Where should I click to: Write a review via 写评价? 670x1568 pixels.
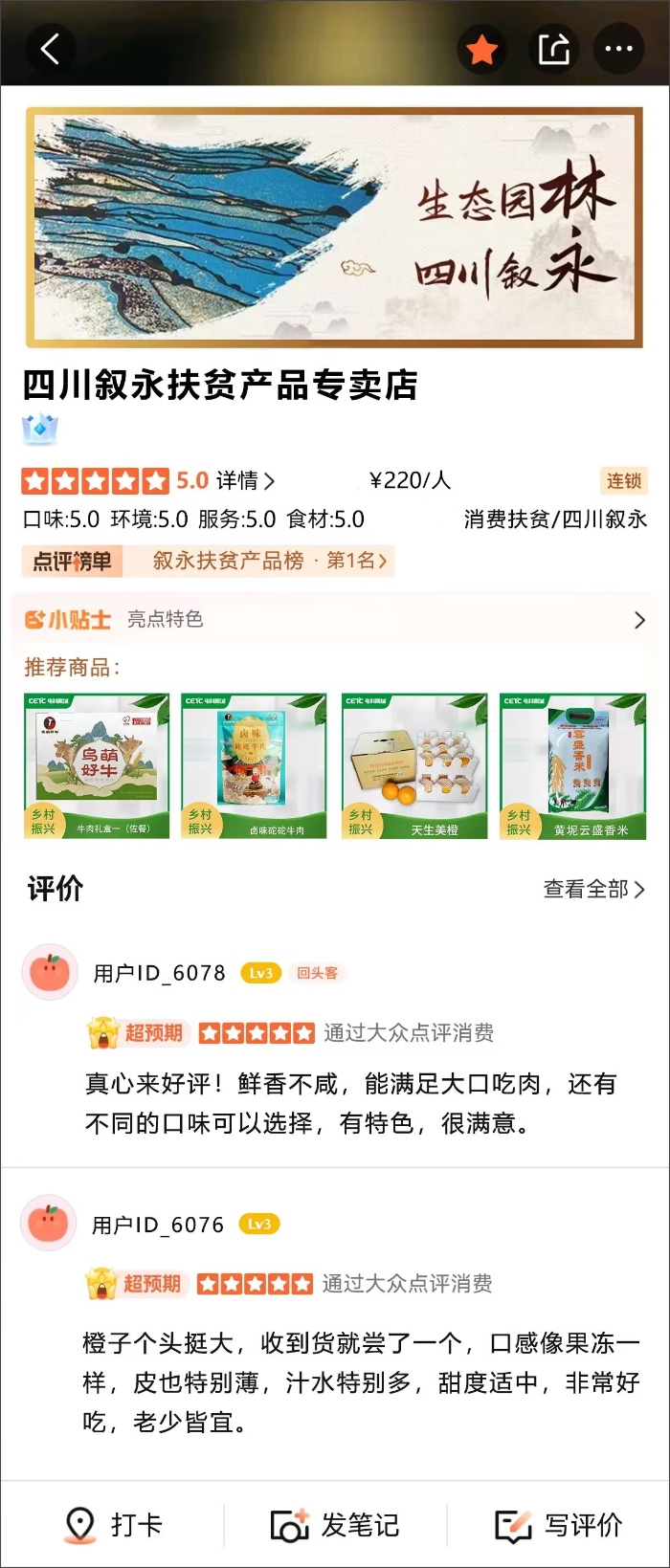point(558,1525)
